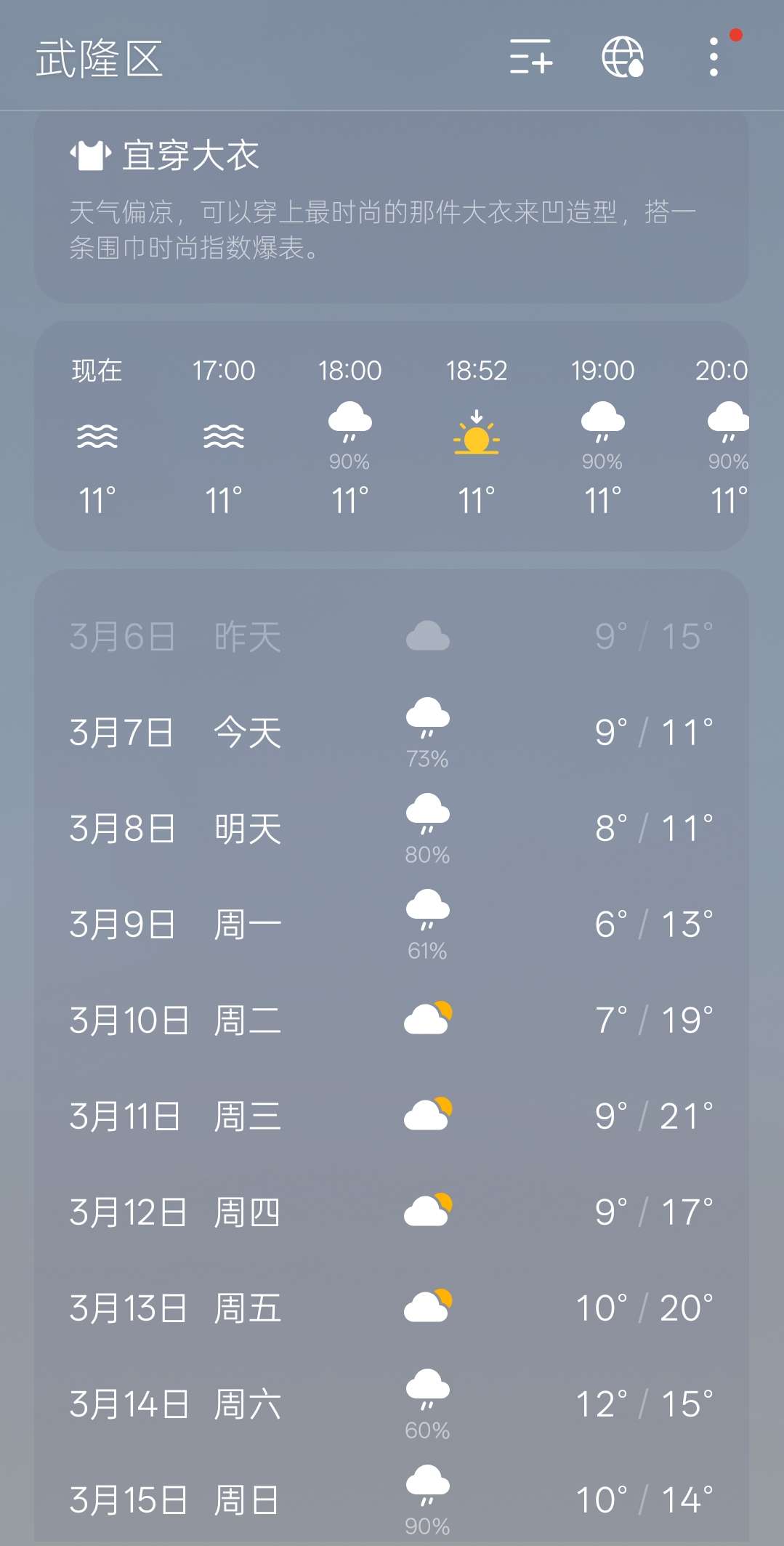View the 3月15日 周日 forecast details
The height and width of the screenshot is (1546, 784).
pyautogui.click(x=391, y=1500)
